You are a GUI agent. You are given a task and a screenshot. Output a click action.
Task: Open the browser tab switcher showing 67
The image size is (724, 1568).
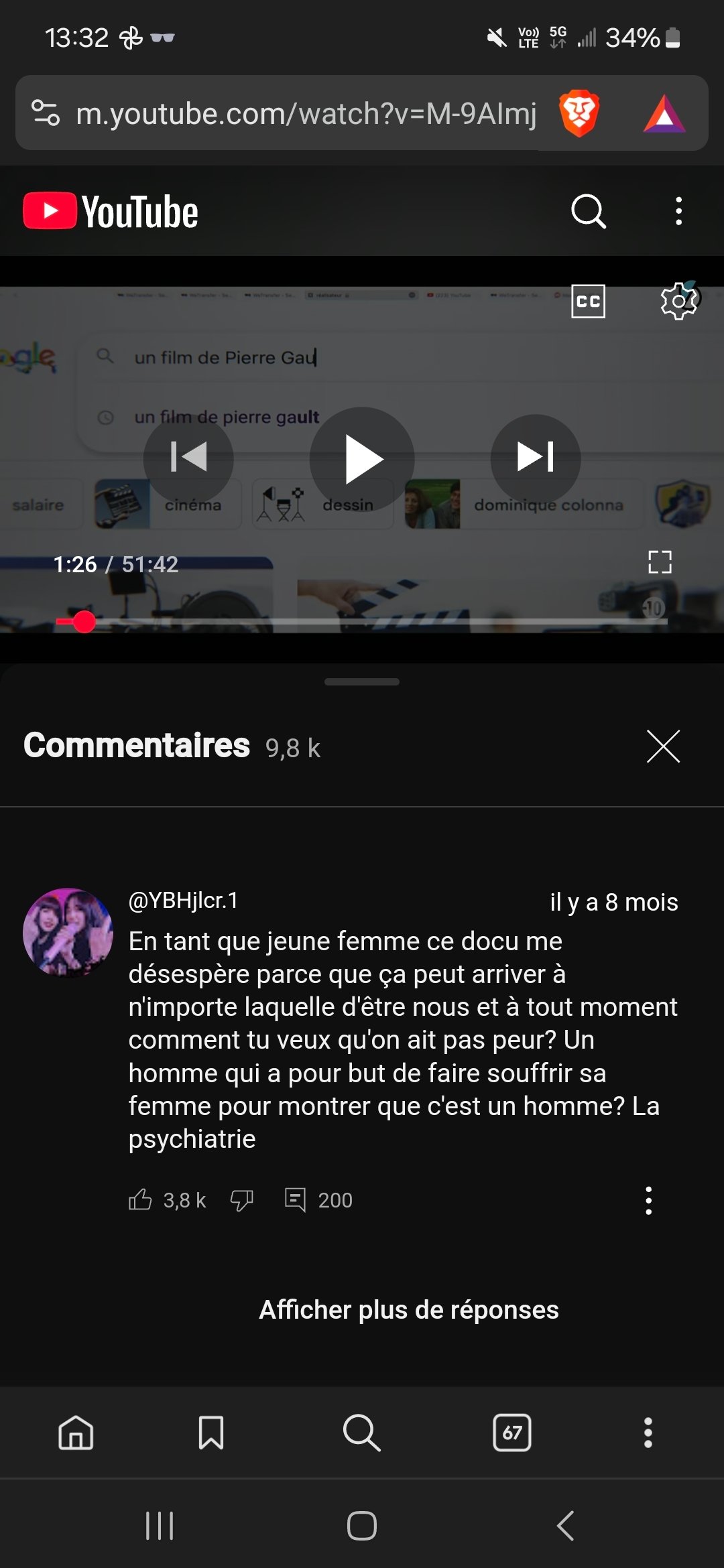(512, 1433)
